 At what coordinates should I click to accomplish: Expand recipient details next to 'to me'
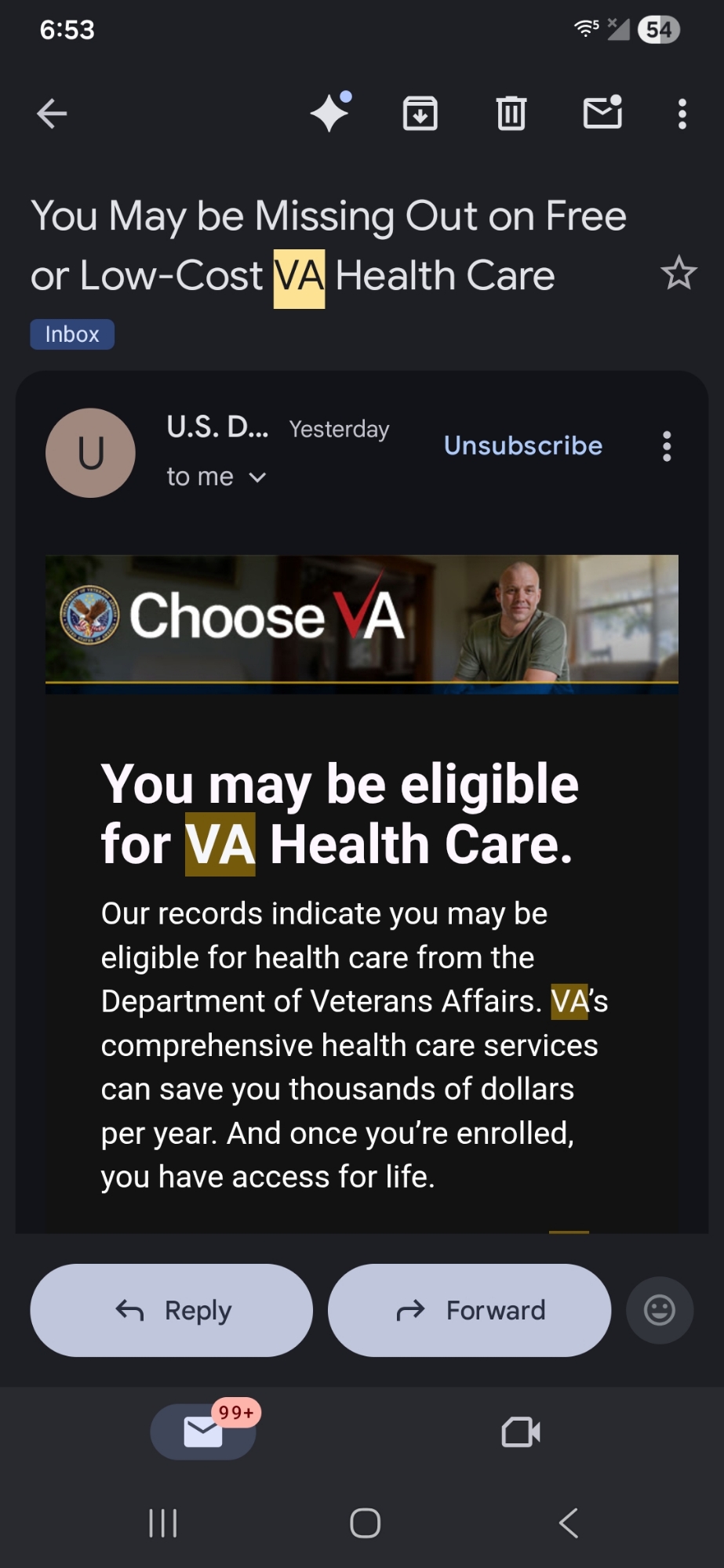click(x=257, y=477)
